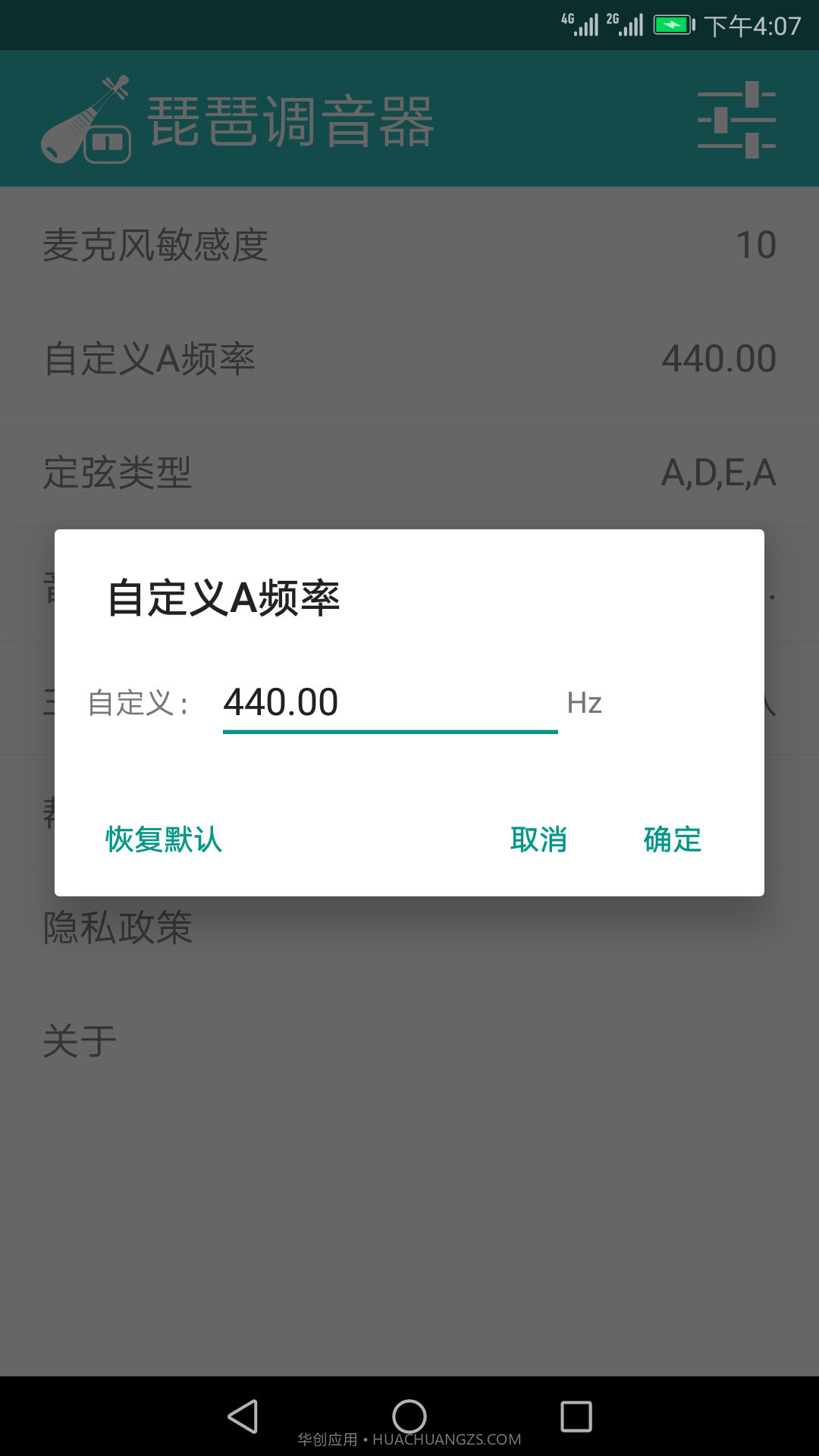Open the 隐私政策 privacy policy entry

pos(117,927)
